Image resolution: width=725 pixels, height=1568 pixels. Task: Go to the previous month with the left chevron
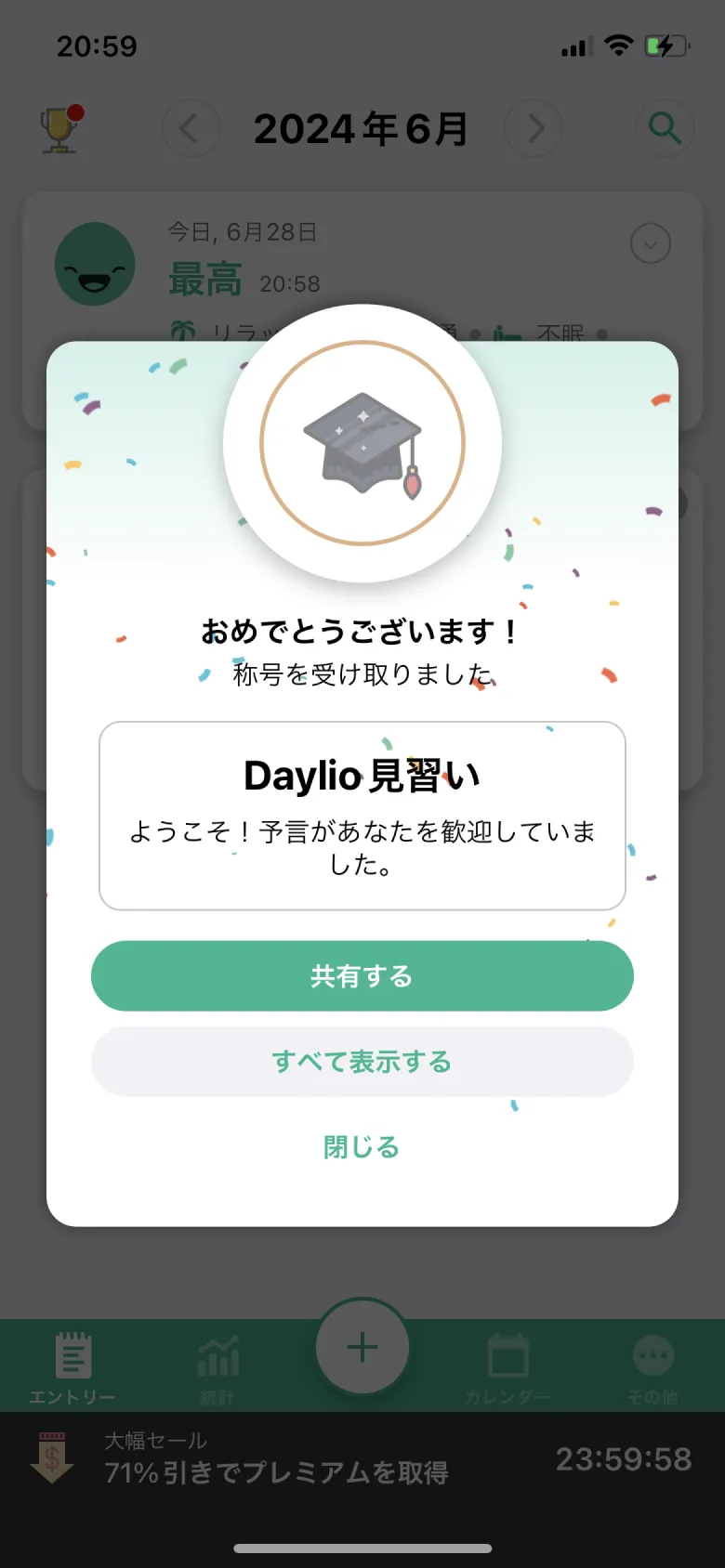(x=191, y=129)
